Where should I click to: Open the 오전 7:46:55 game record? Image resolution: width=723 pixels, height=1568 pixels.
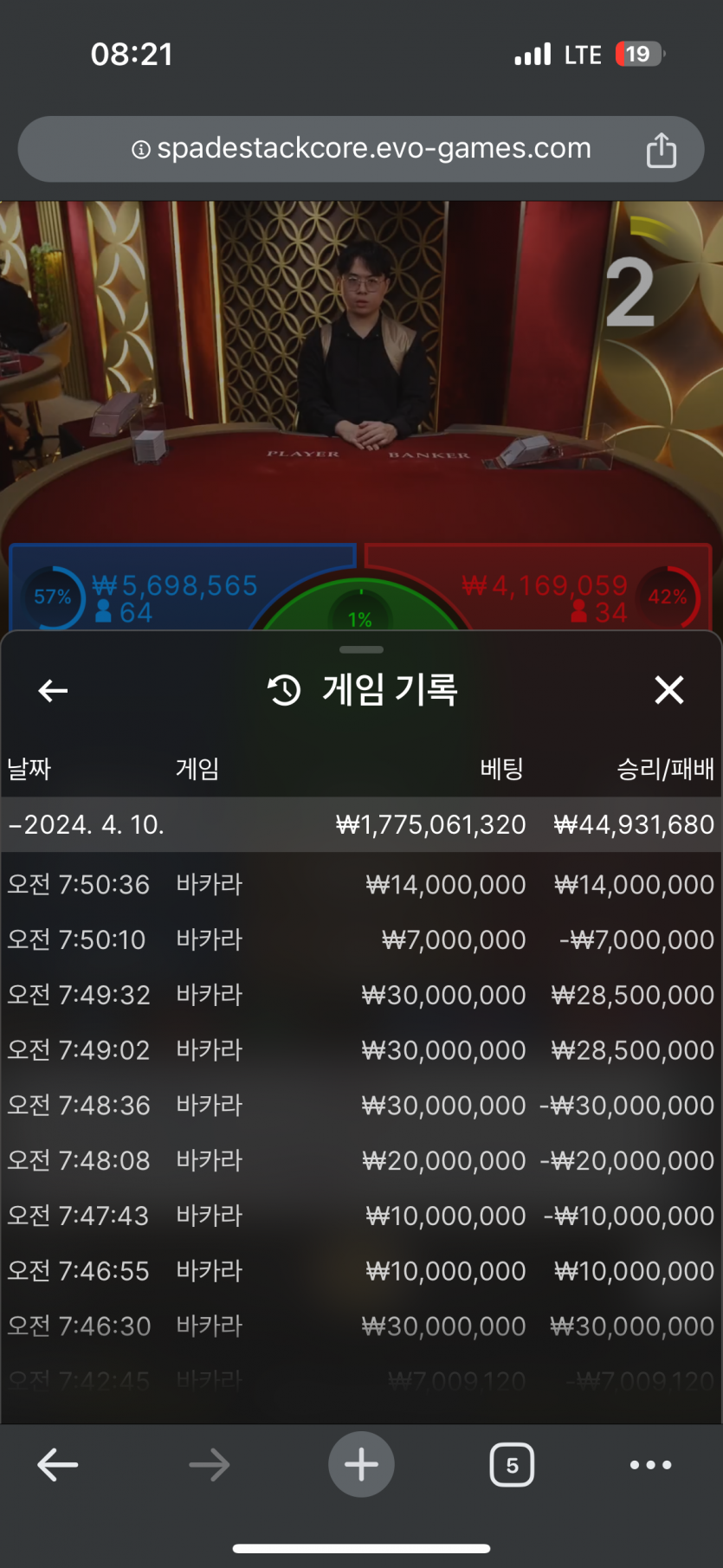361,1271
